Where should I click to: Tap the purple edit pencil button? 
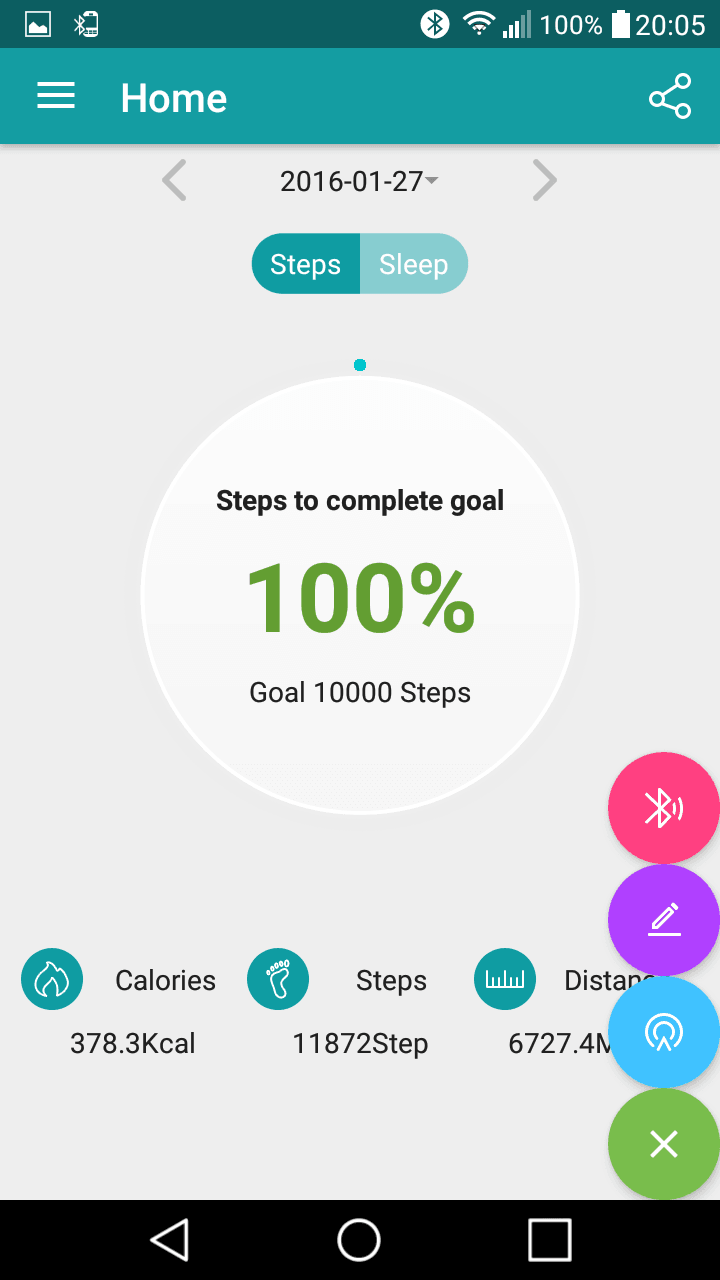[664, 920]
